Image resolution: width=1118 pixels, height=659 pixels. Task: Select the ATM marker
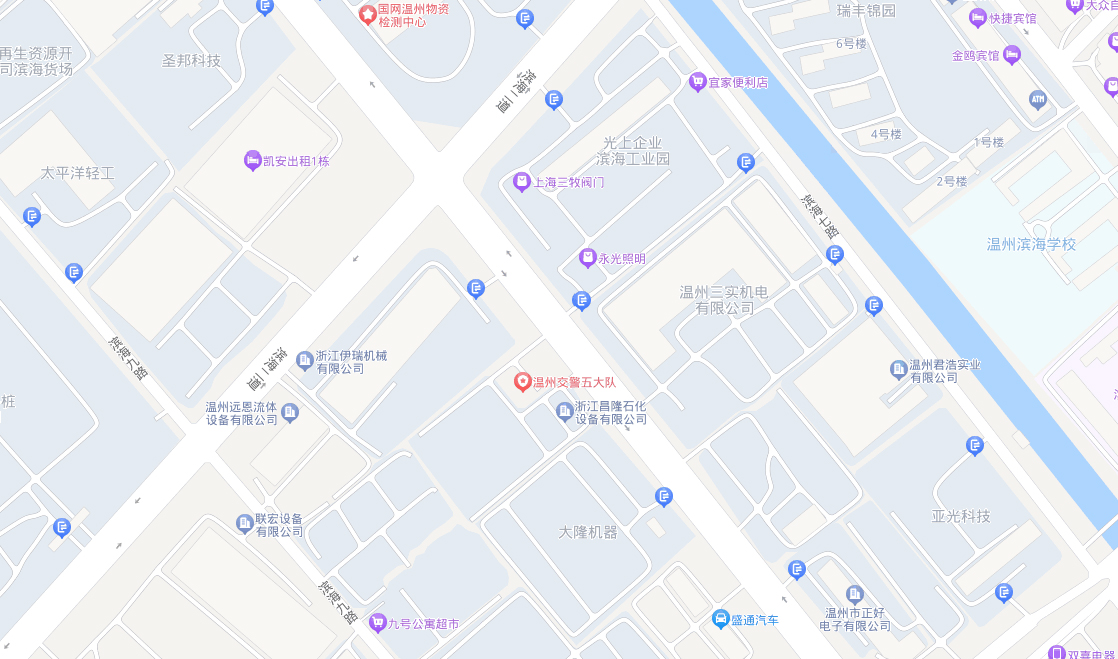(1037, 99)
